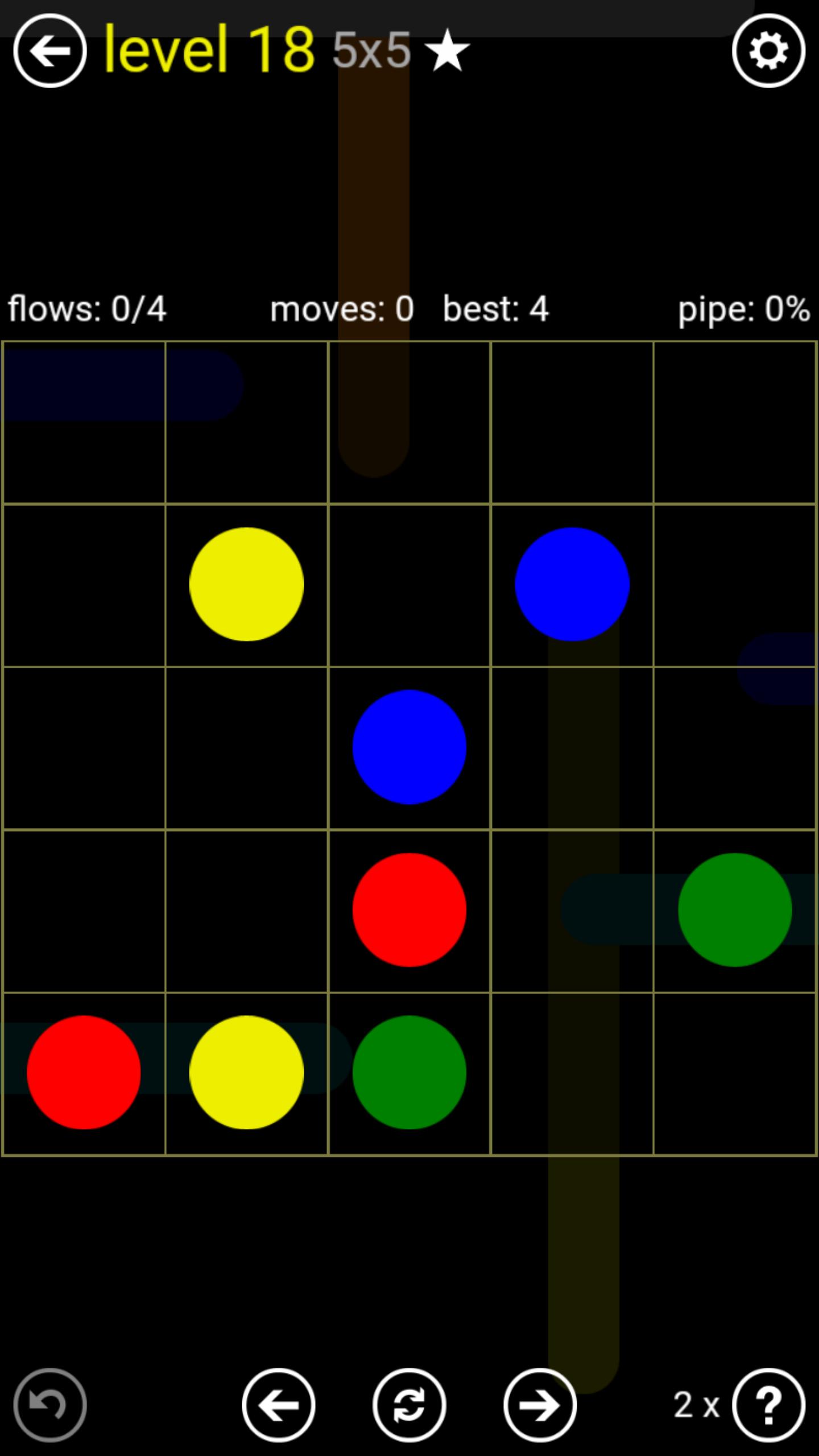Go to the previous level
Viewport: 819px width, 1456px height.
[279, 1405]
